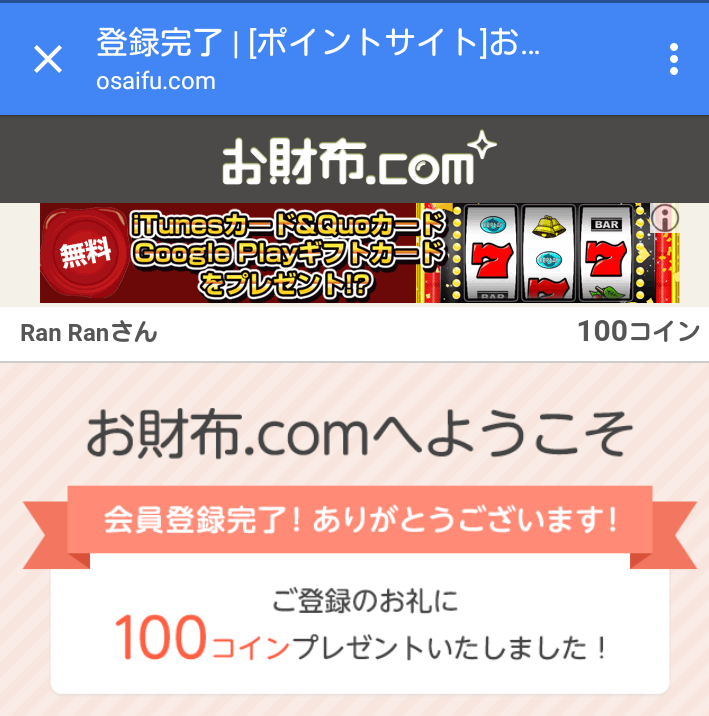This screenshot has height=716, width=709.
Task: Open the iTunes and Quo card slot ad
Action: pyautogui.click(x=340, y=253)
